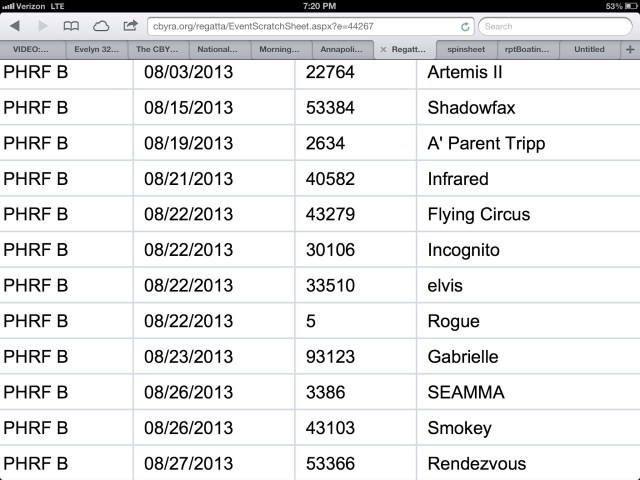Reload the current page
The height and width of the screenshot is (480, 640).
(466, 26)
